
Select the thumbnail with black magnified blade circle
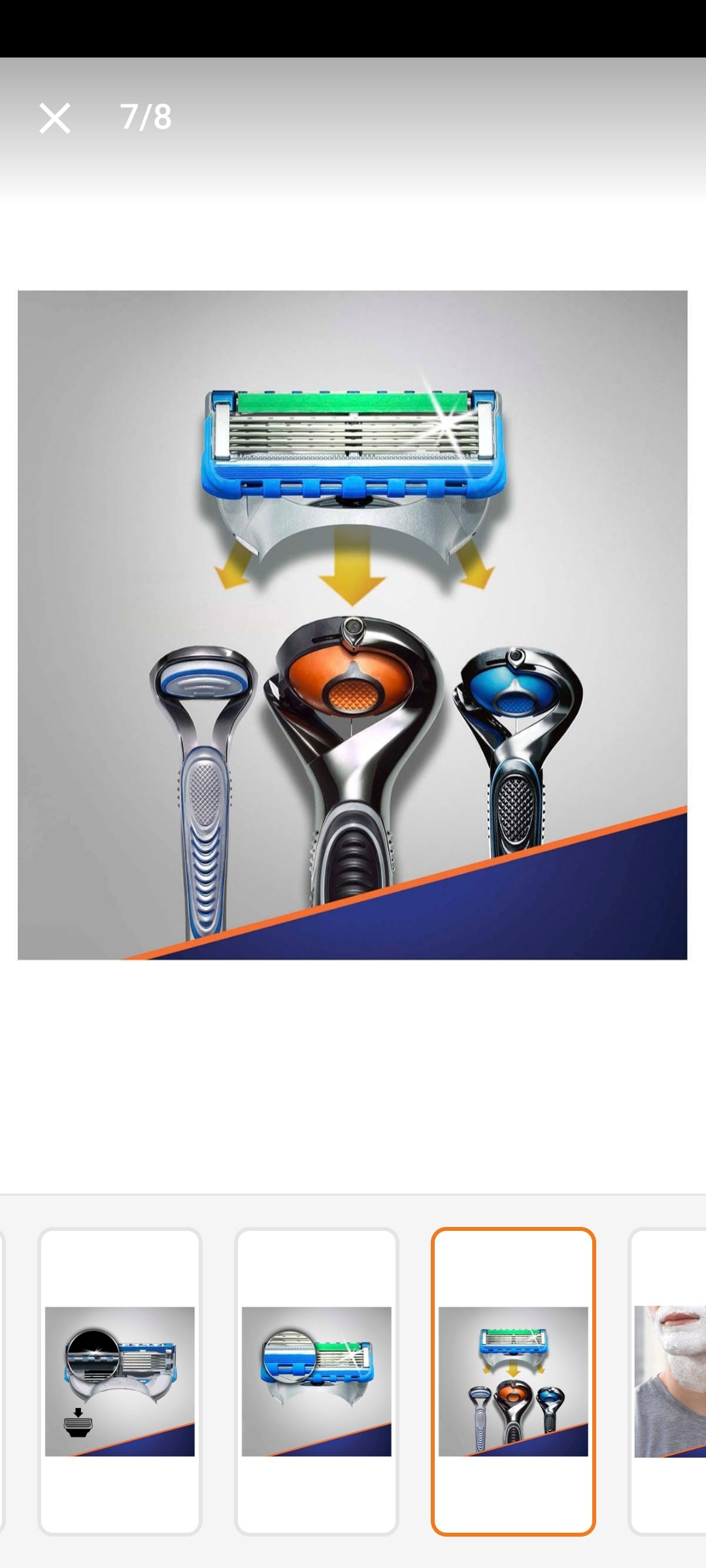click(120, 1381)
